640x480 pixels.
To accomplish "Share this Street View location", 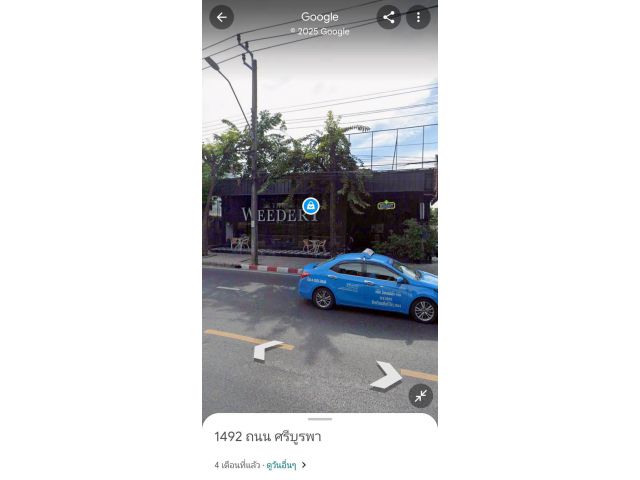I will (389, 17).
